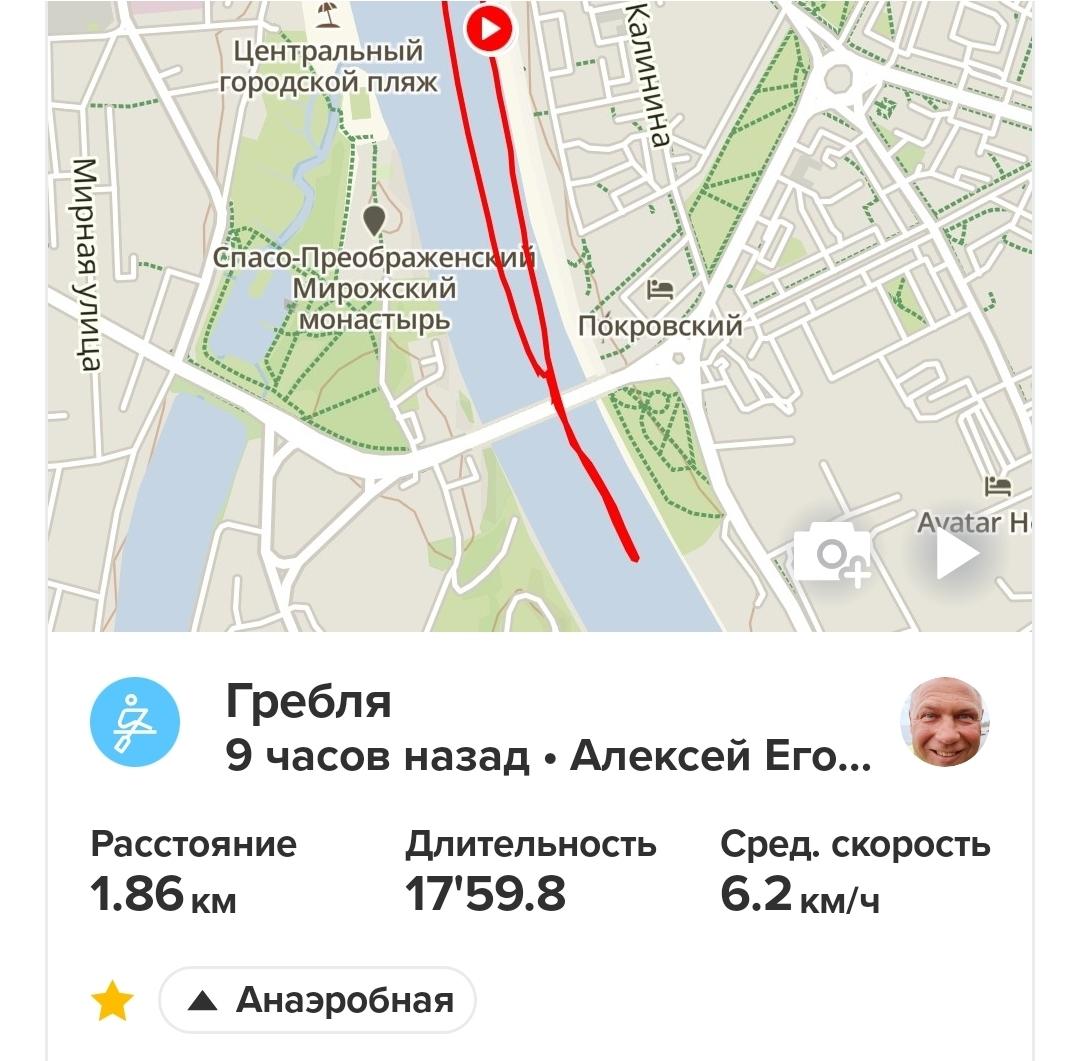
Task: Open the rowing route map
Action: (540, 300)
